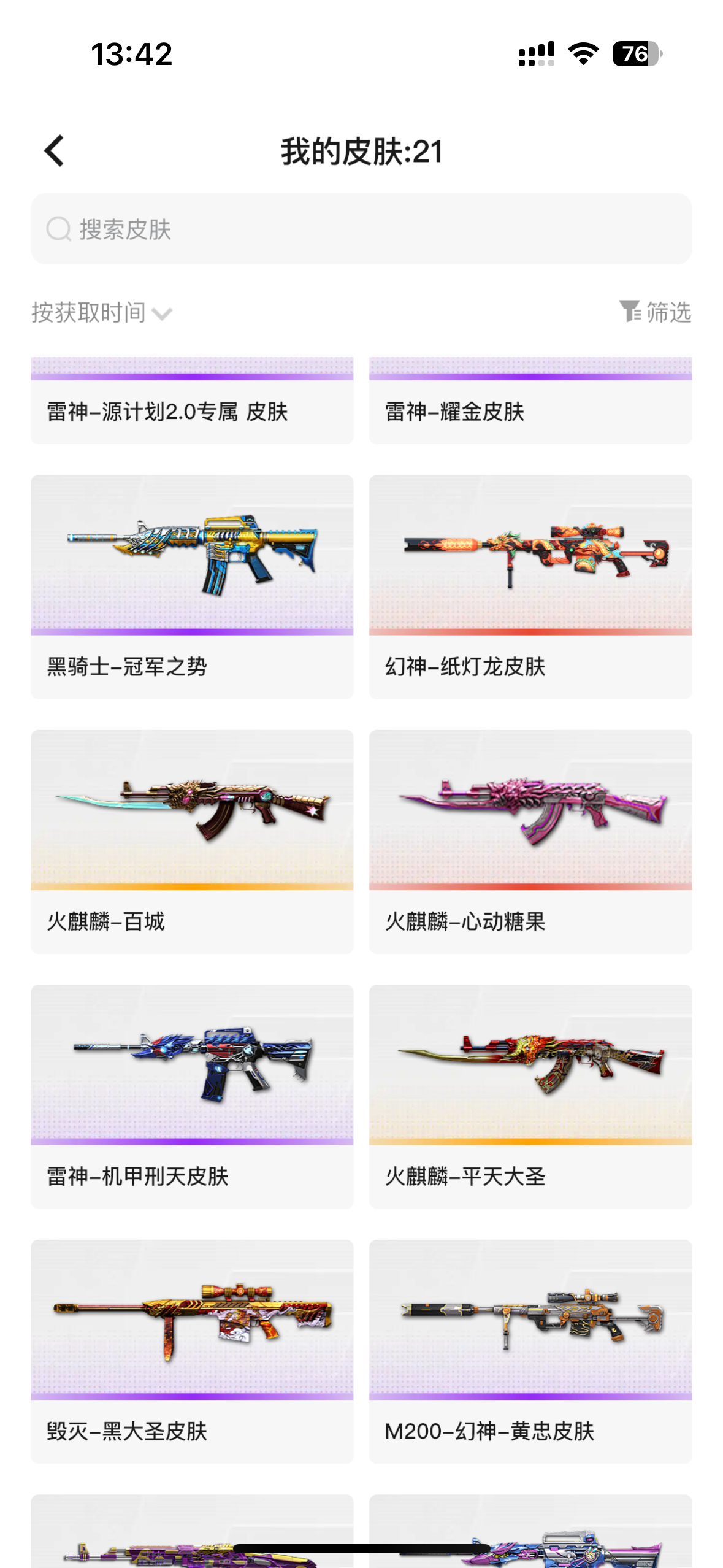View the 幻神-纸灯龙皮肤 skin

tap(530, 586)
